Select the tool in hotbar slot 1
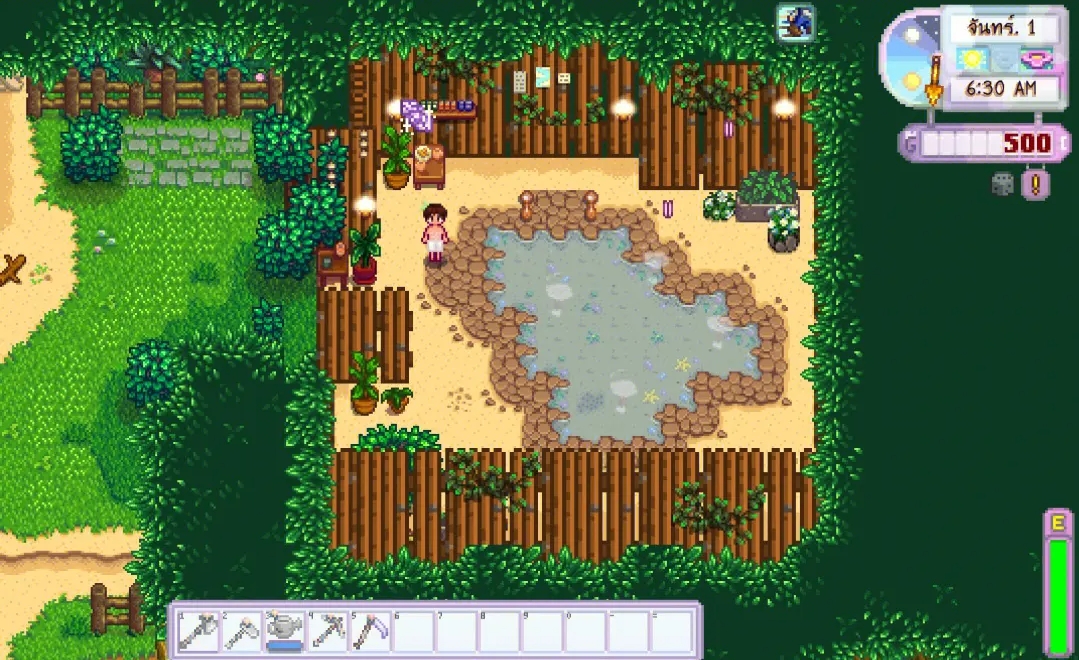 (197, 630)
